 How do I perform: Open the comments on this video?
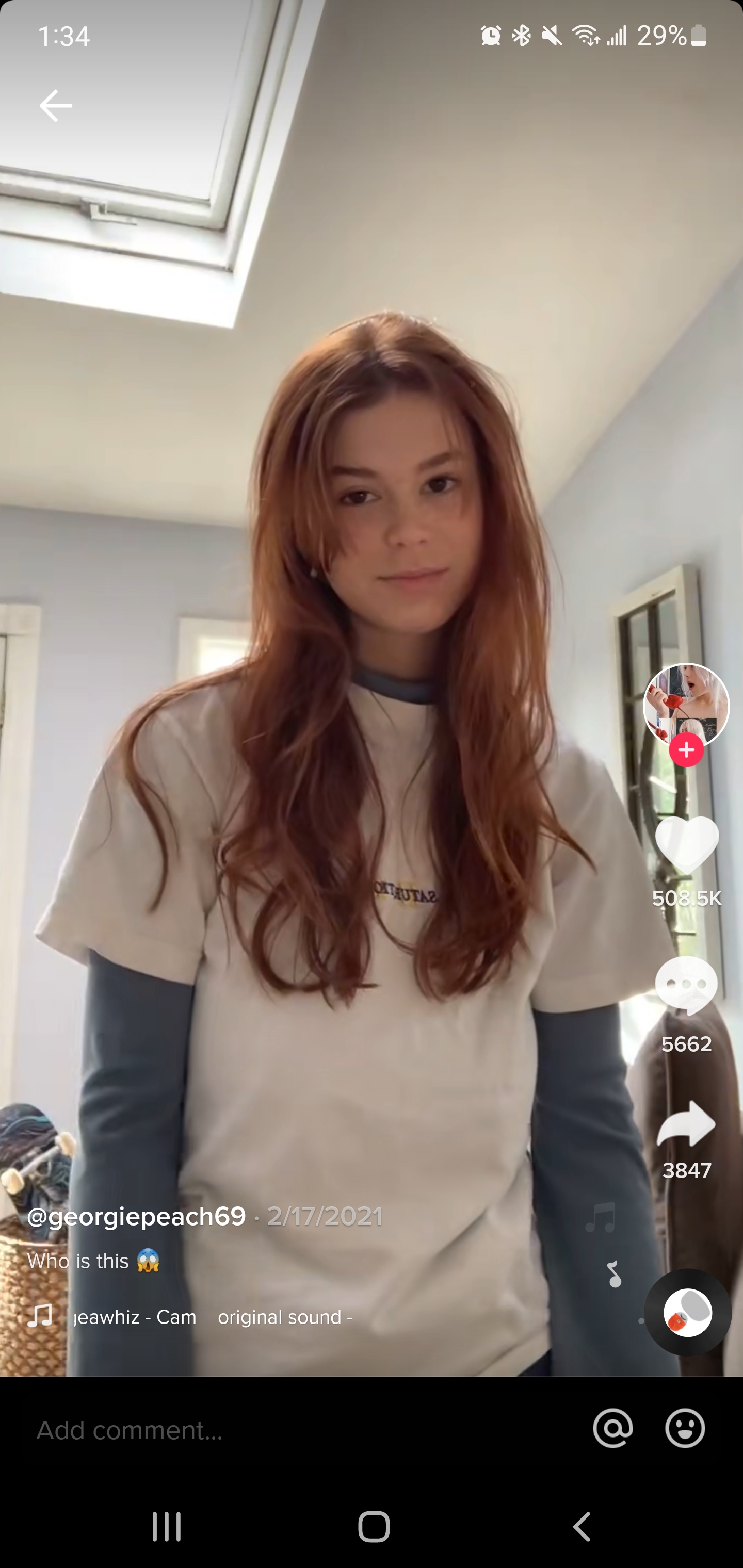tap(686, 986)
